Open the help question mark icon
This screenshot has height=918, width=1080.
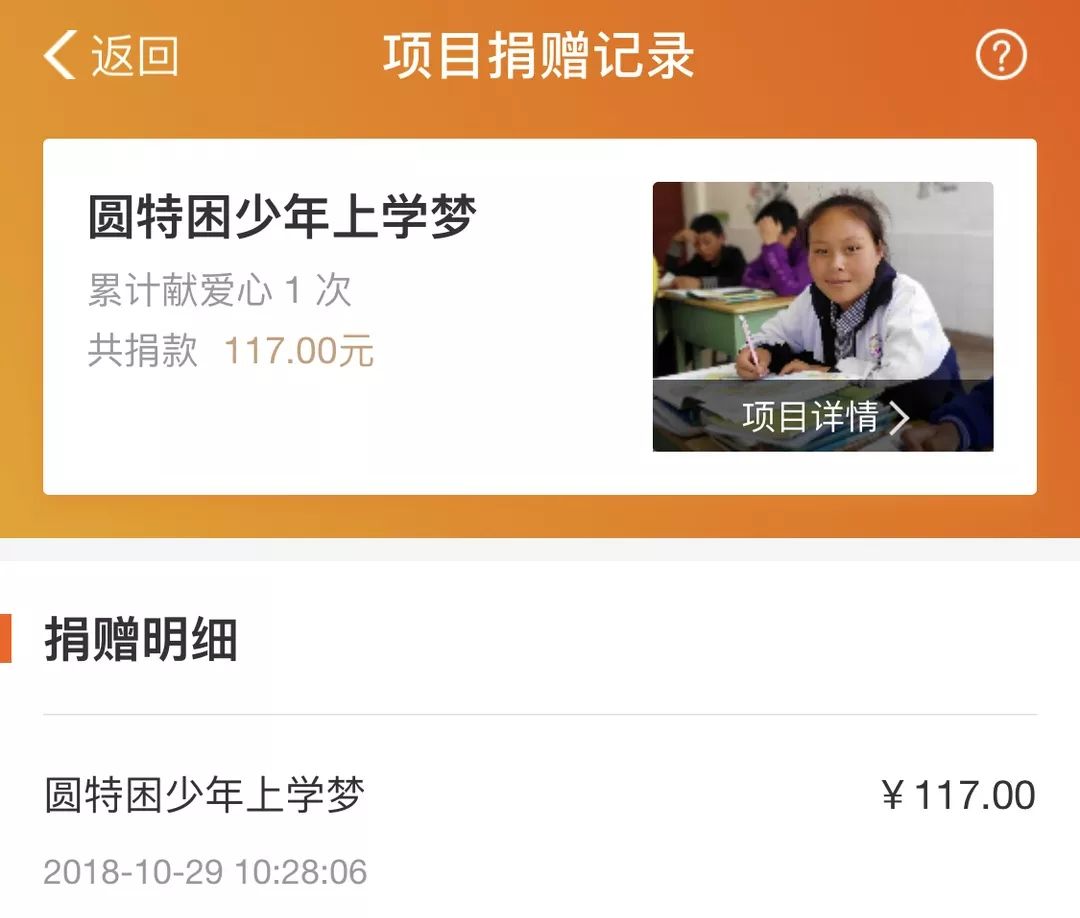click(x=1001, y=55)
